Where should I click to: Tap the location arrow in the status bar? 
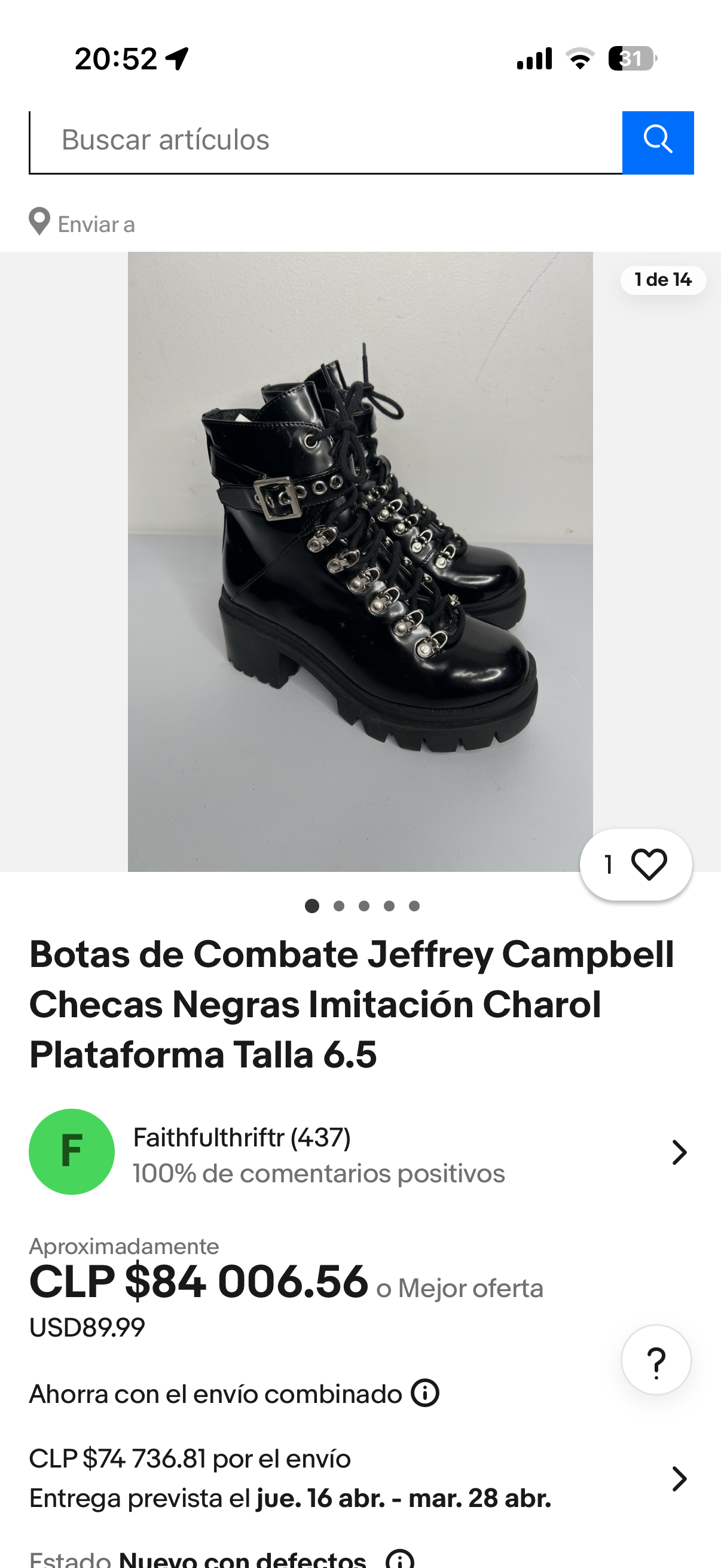pos(175,58)
